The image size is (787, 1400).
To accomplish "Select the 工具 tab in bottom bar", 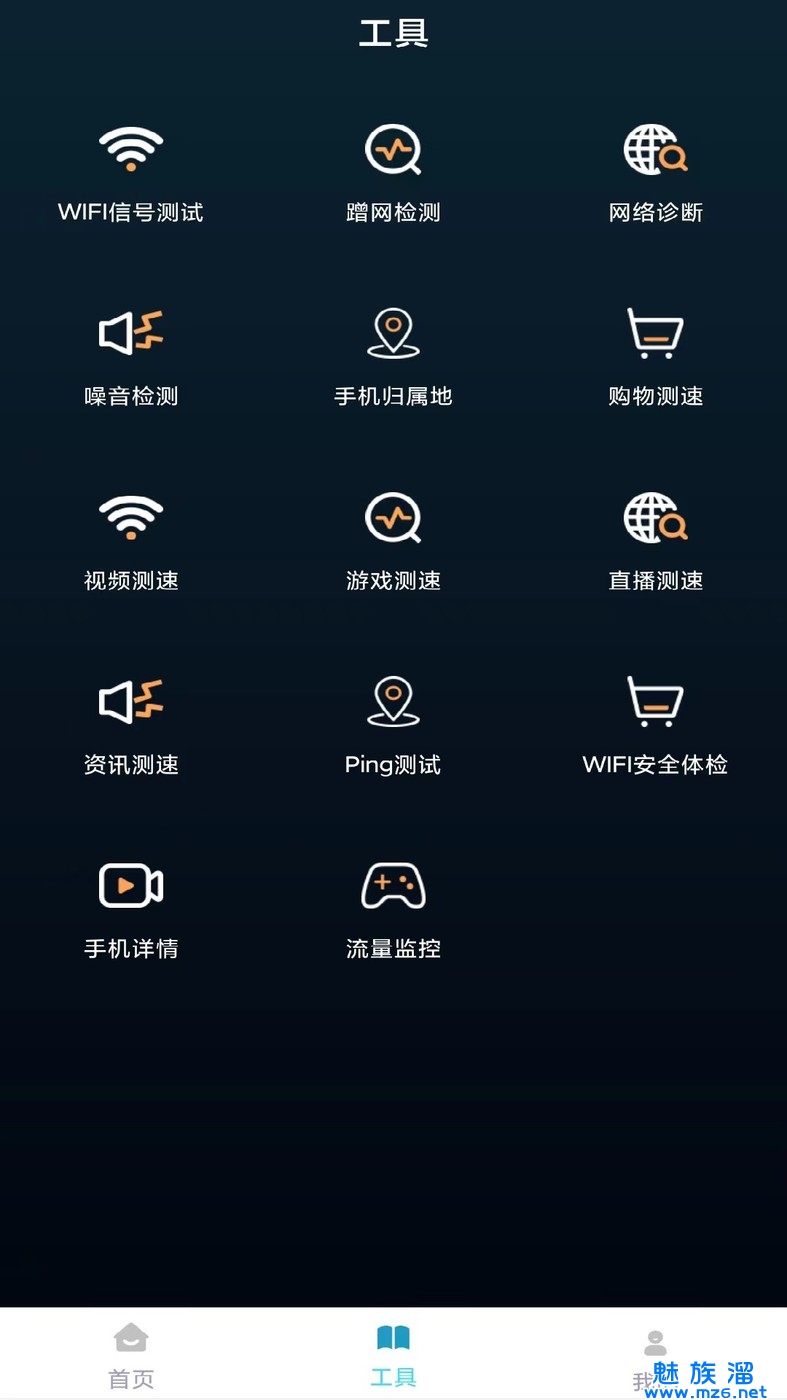I will point(393,1354).
